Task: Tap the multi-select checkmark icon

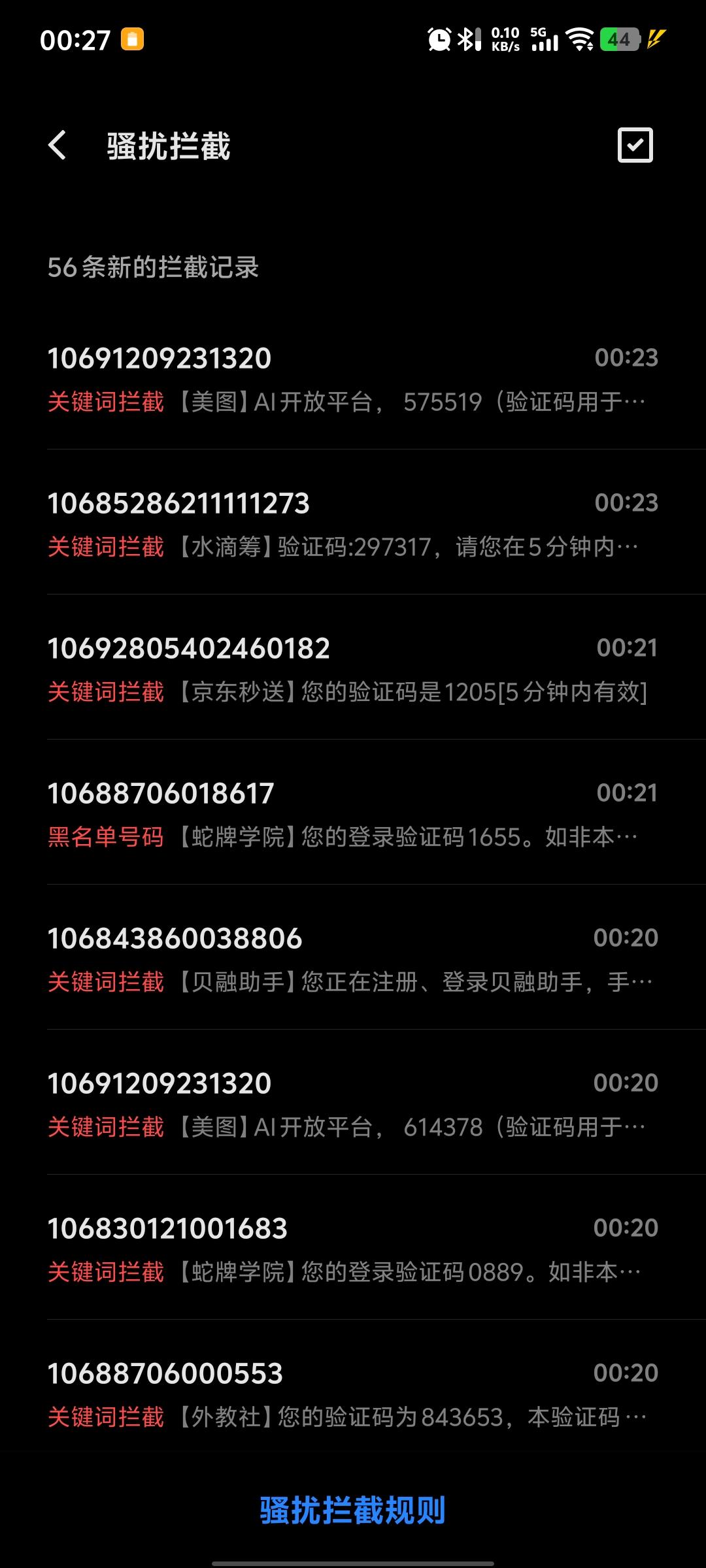Action: 635,145
